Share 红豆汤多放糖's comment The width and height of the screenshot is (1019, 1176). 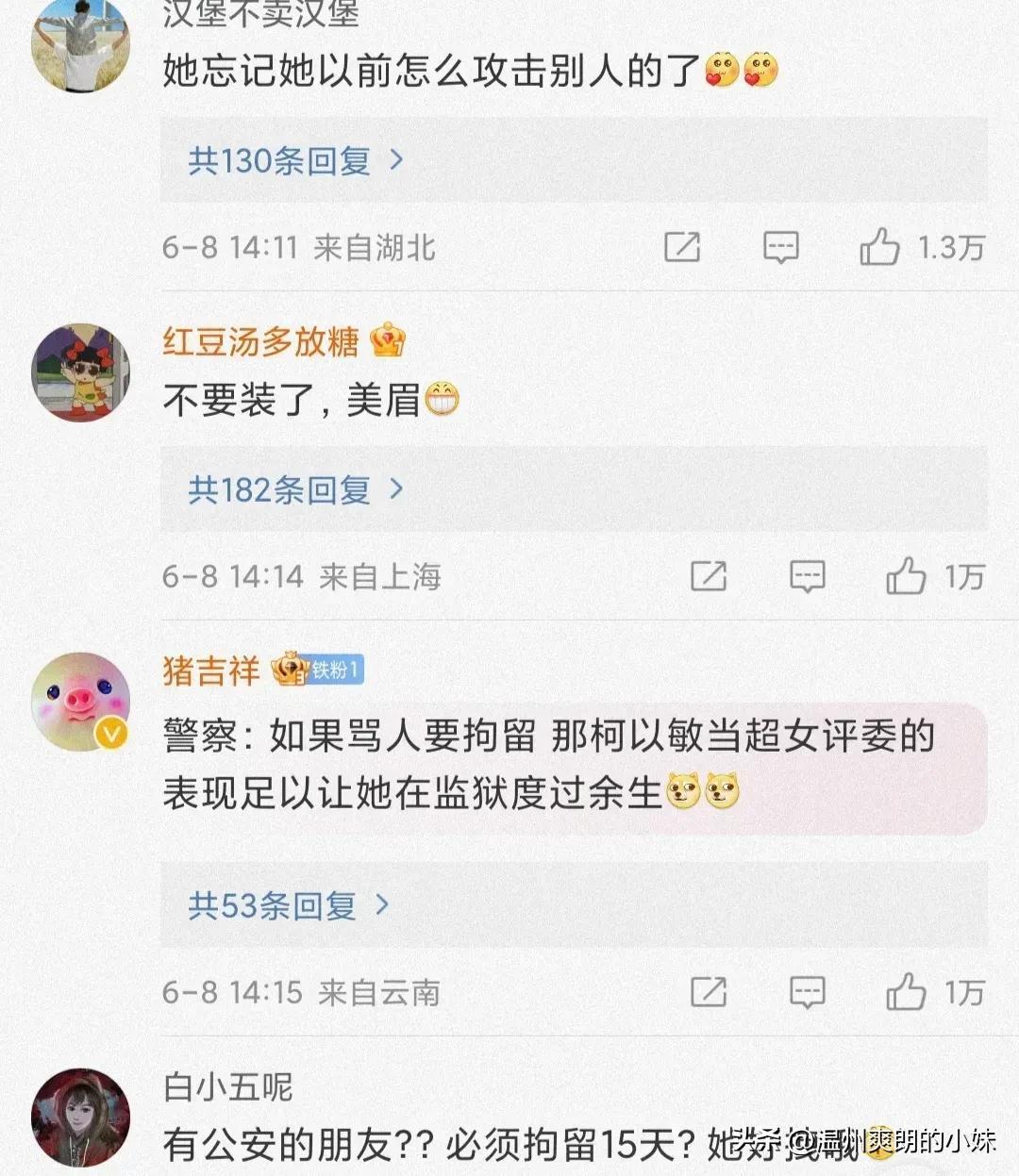[x=709, y=577]
